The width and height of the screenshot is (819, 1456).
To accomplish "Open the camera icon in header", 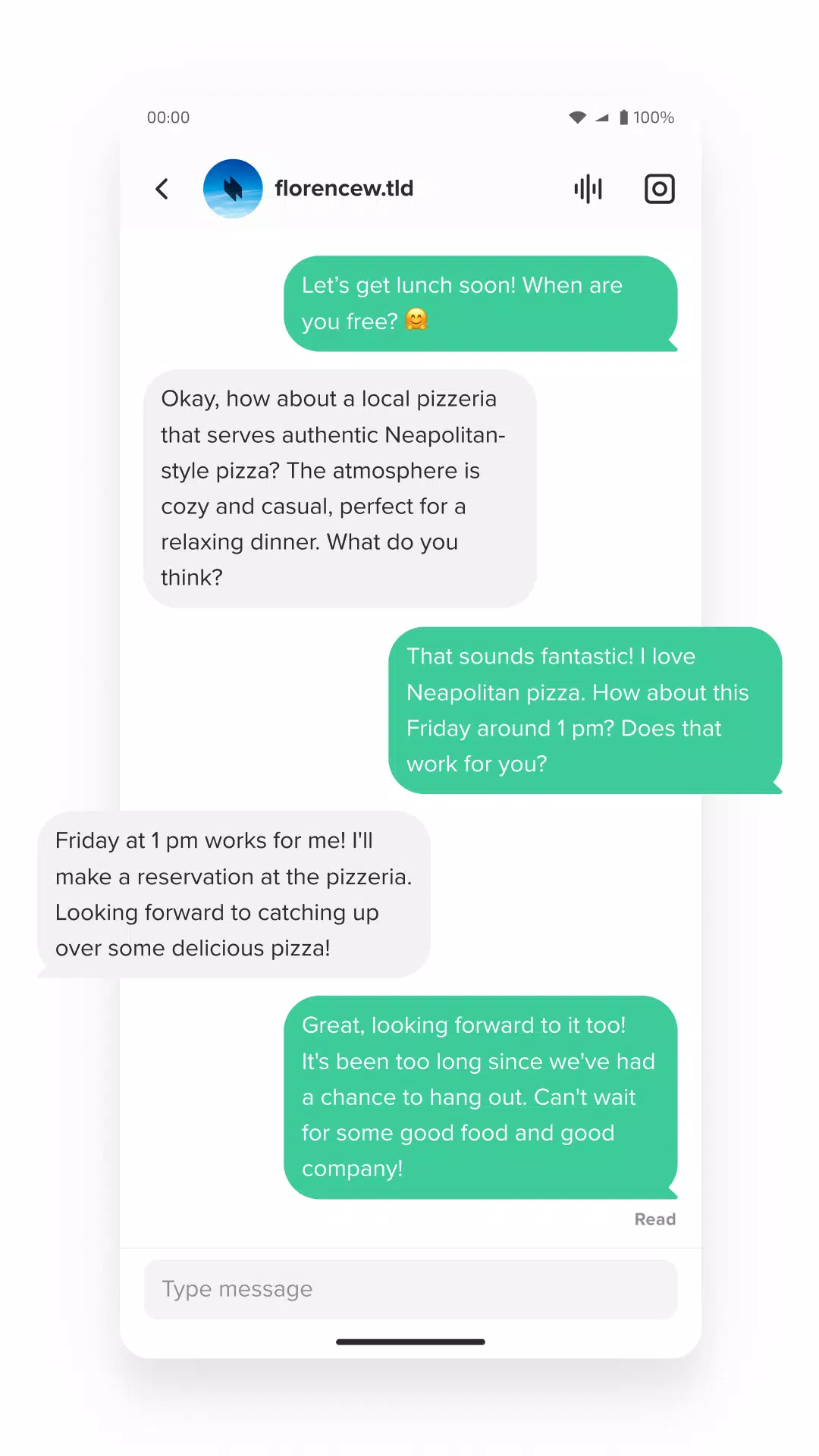I will 659,189.
